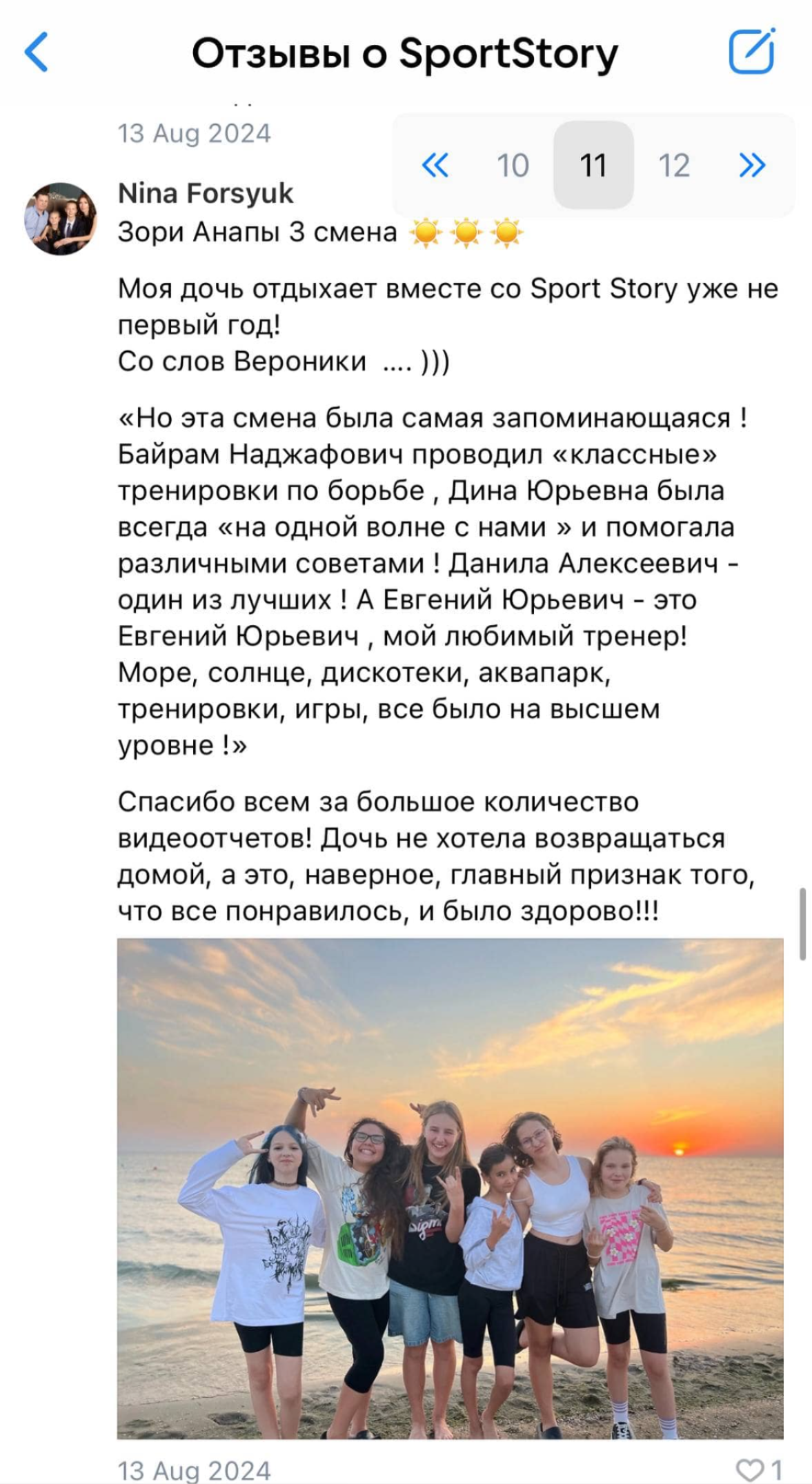Write a new review post

[751, 52]
